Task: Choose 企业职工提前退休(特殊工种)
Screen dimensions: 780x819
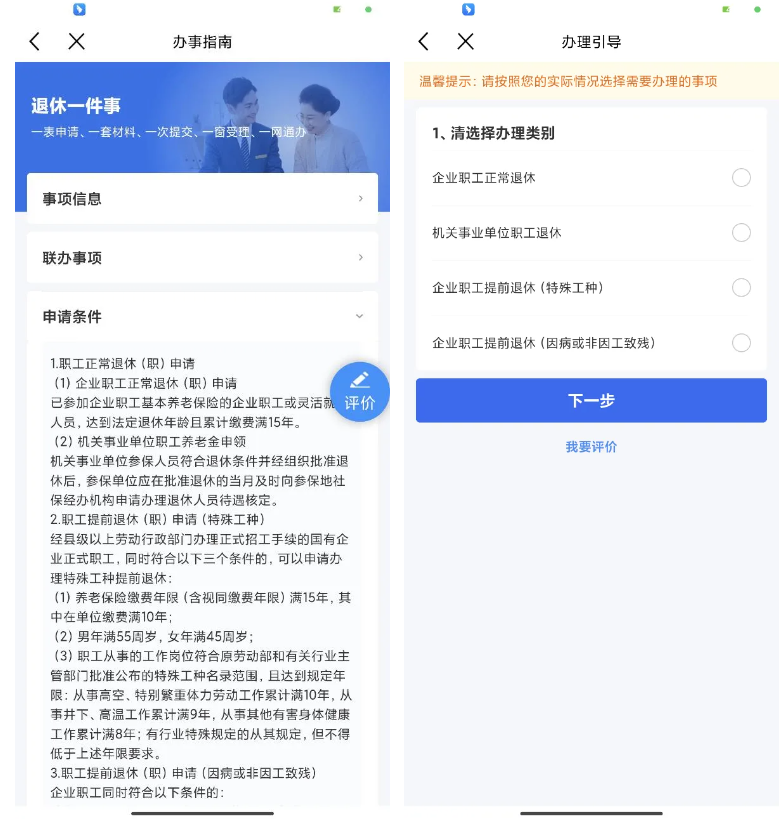Action: point(740,288)
